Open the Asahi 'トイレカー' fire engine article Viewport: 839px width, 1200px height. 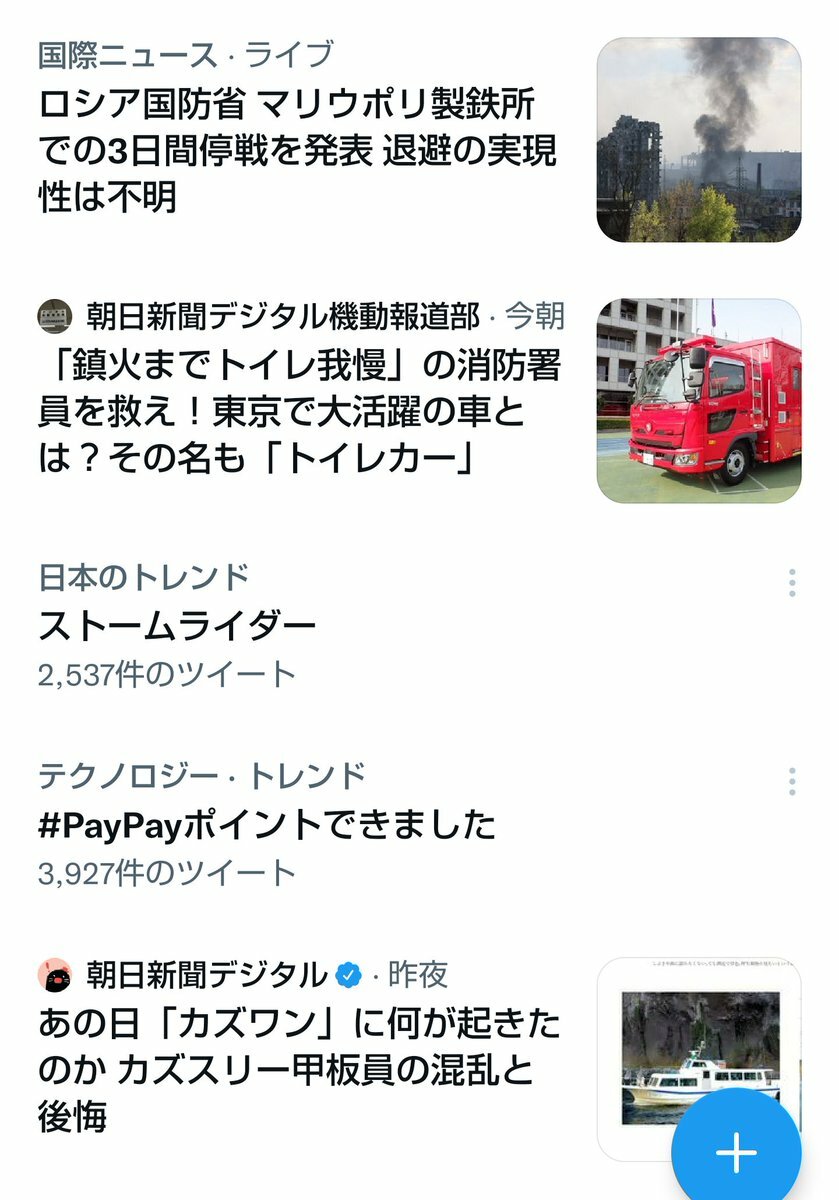[298, 413]
